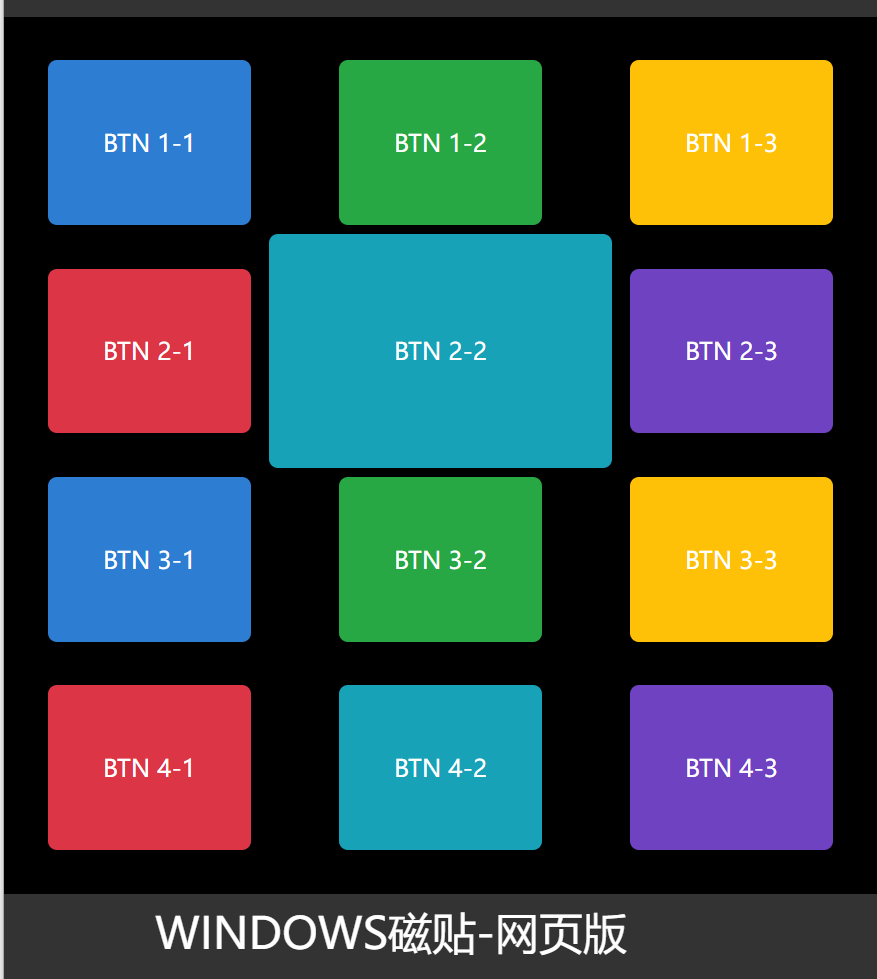Choose the purple BTN 4-3 tile

tap(731, 767)
